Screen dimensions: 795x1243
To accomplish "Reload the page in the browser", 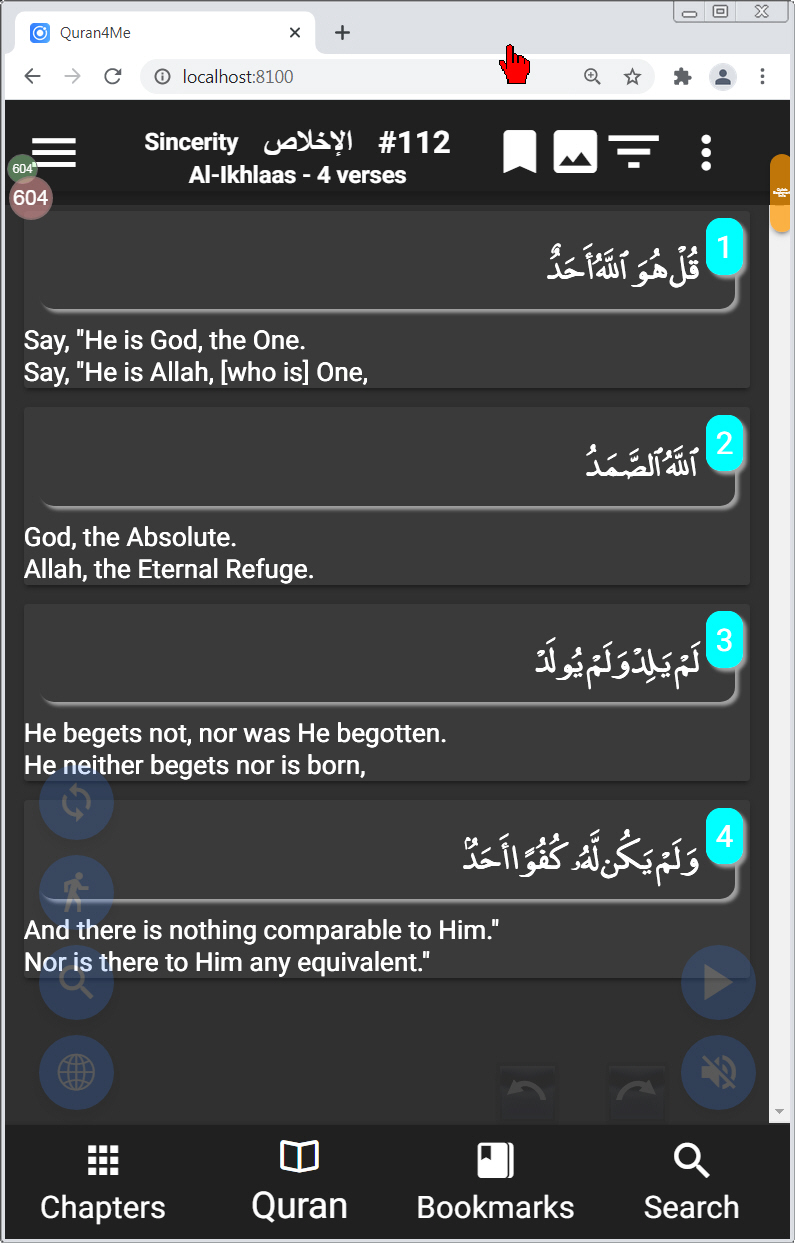I will (113, 76).
